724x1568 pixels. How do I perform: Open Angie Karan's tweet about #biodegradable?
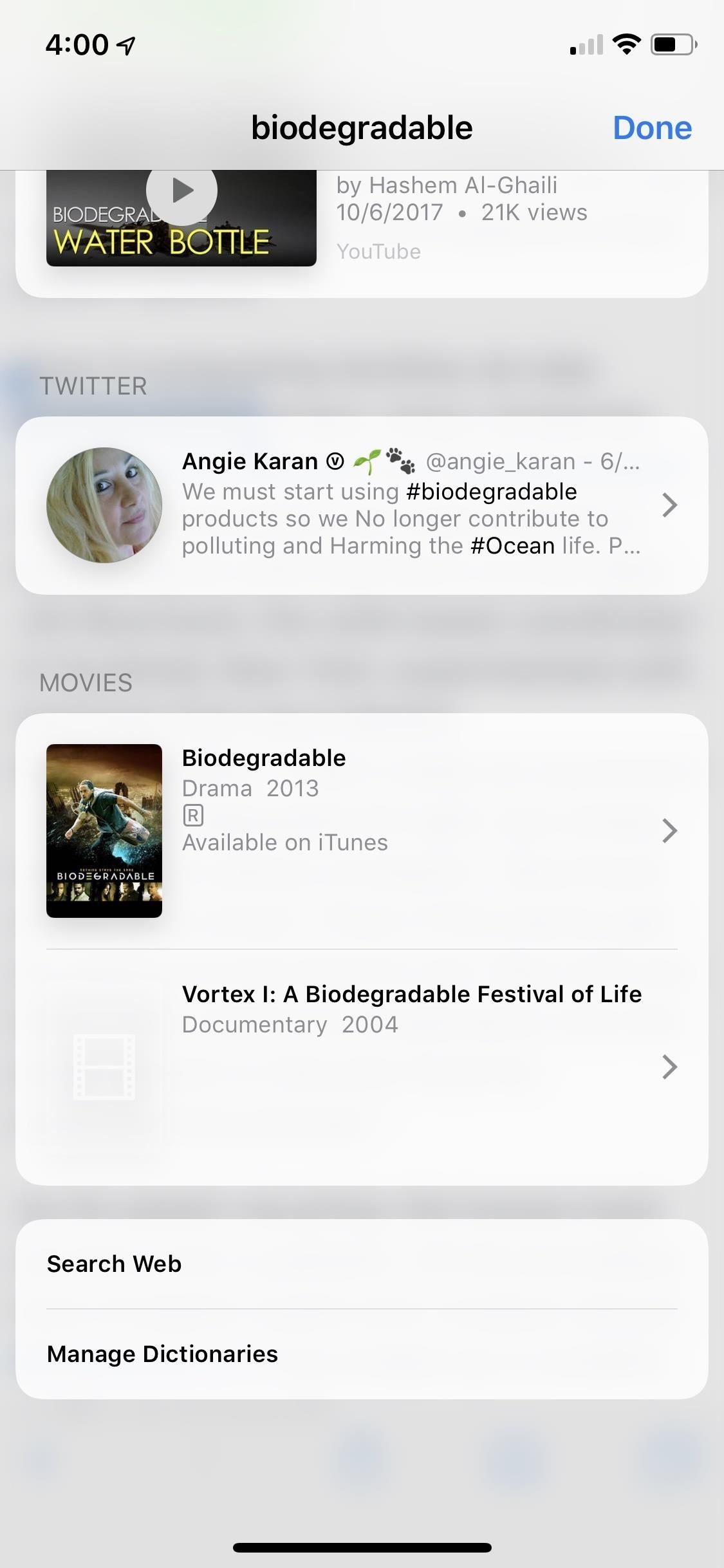click(x=362, y=505)
